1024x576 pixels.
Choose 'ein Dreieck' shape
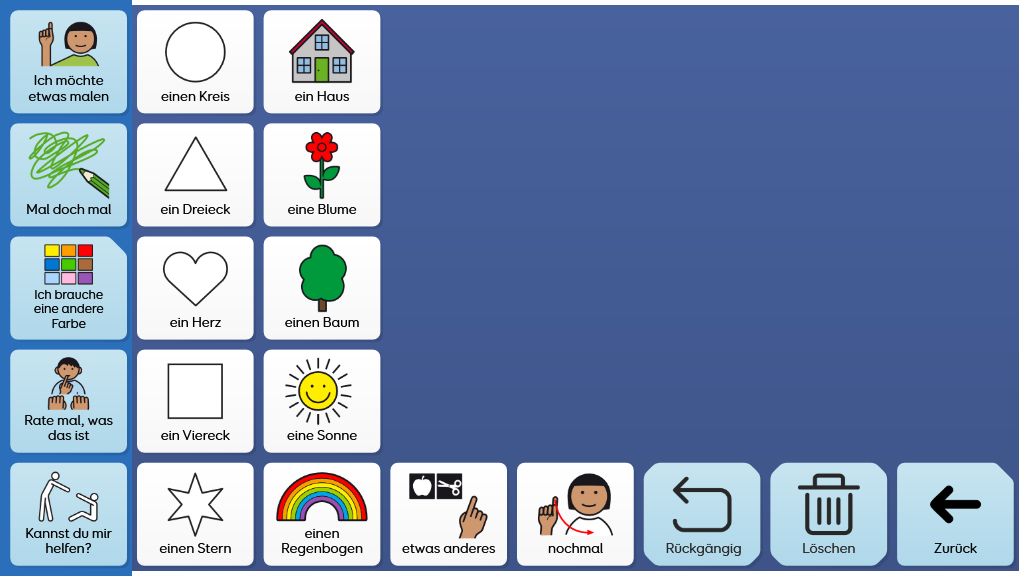[x=195, y=175]
